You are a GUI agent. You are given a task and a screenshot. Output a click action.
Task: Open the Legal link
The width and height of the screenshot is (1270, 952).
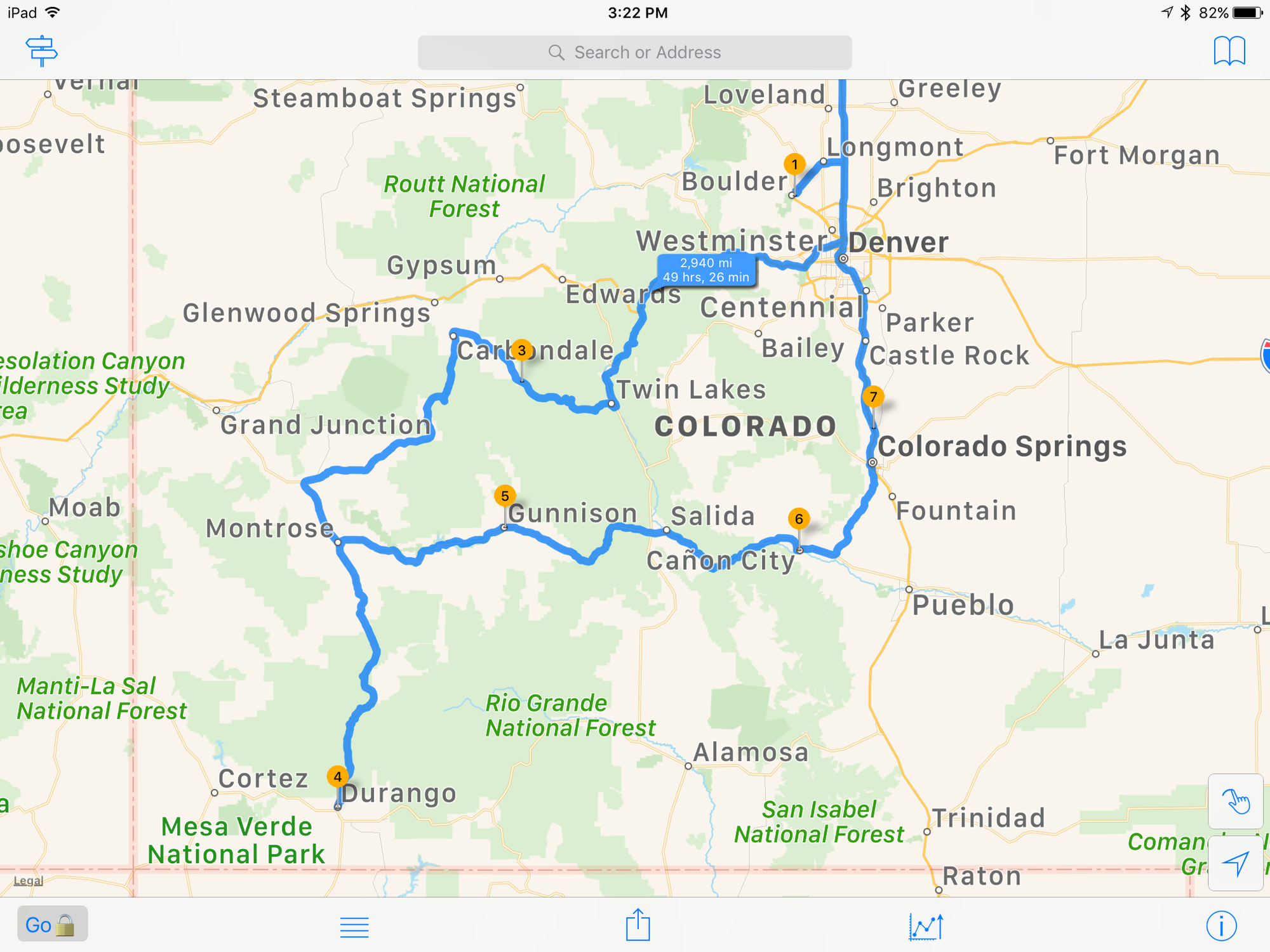click(x=29, y=881)
